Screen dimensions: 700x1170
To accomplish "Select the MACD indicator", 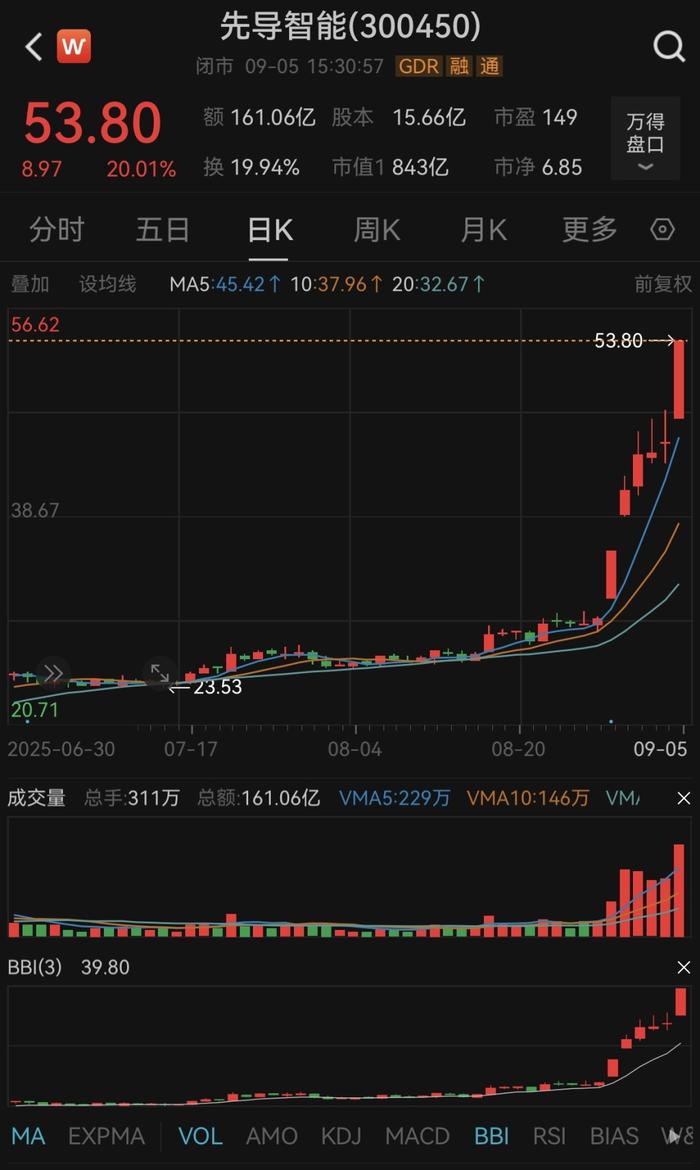I will tap(417, 1136).
